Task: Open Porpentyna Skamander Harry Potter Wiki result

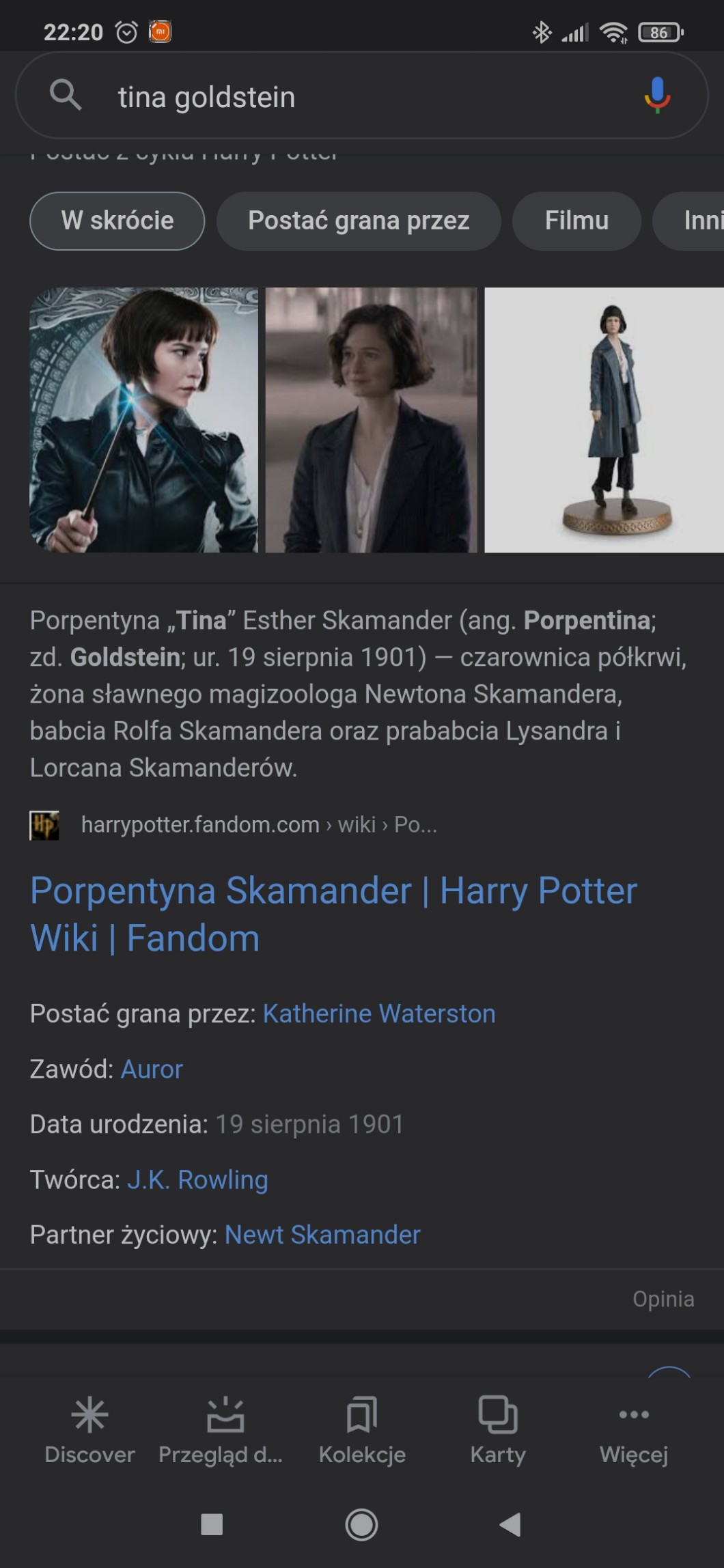Action: point(333,914)
